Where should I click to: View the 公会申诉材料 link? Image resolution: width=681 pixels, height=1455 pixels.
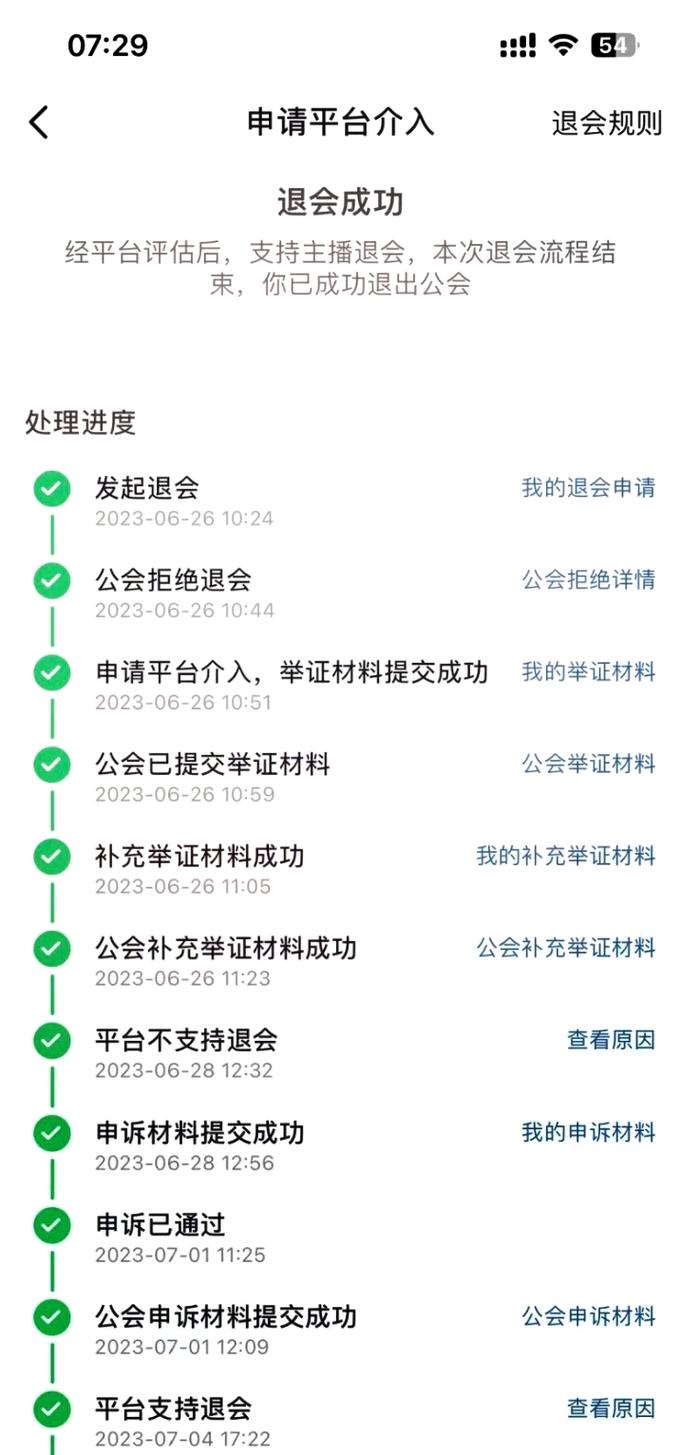pos(588,1316)
